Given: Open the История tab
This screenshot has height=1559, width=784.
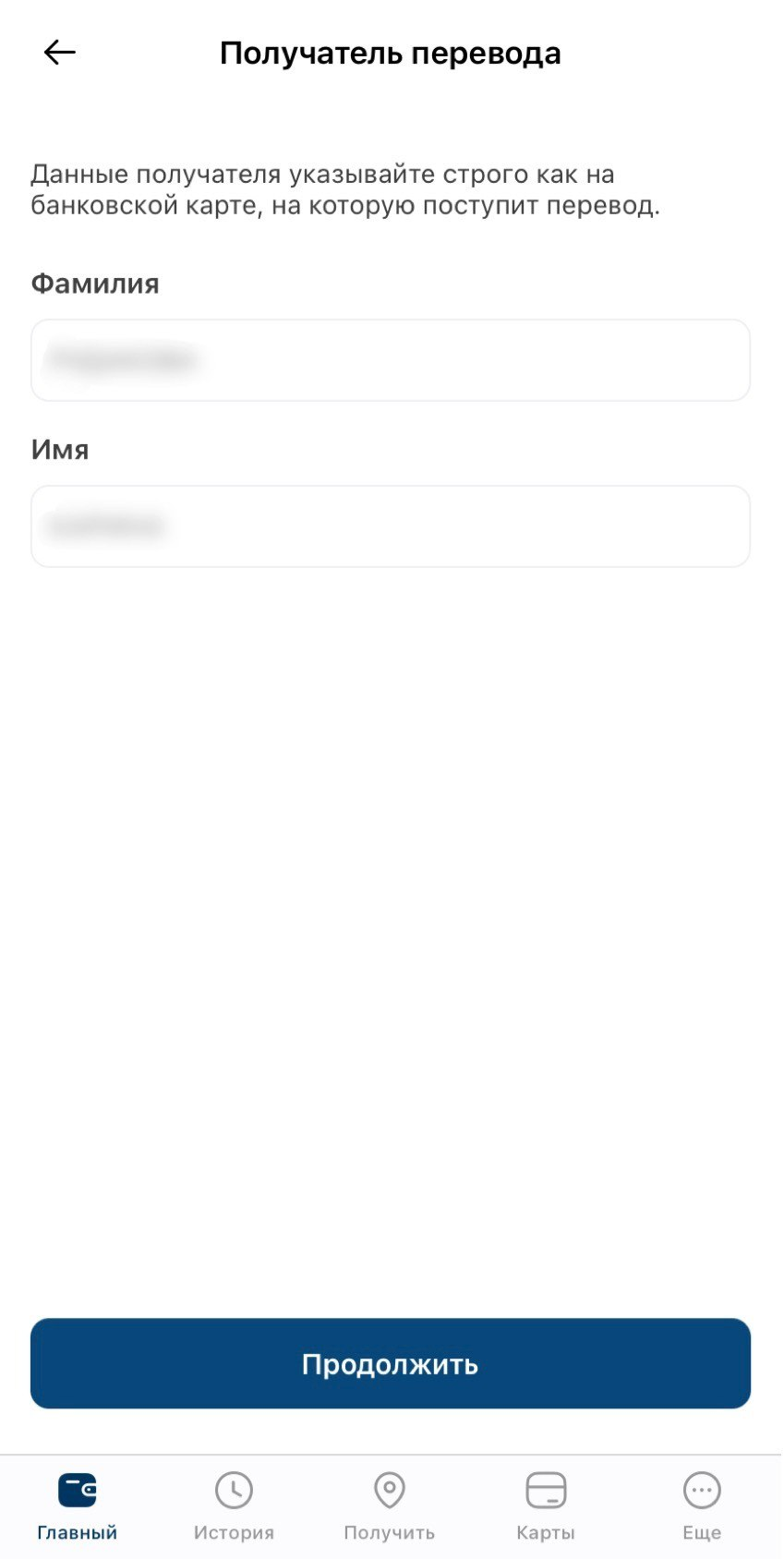Looking at the screenshot, I should click(234, 1507).
